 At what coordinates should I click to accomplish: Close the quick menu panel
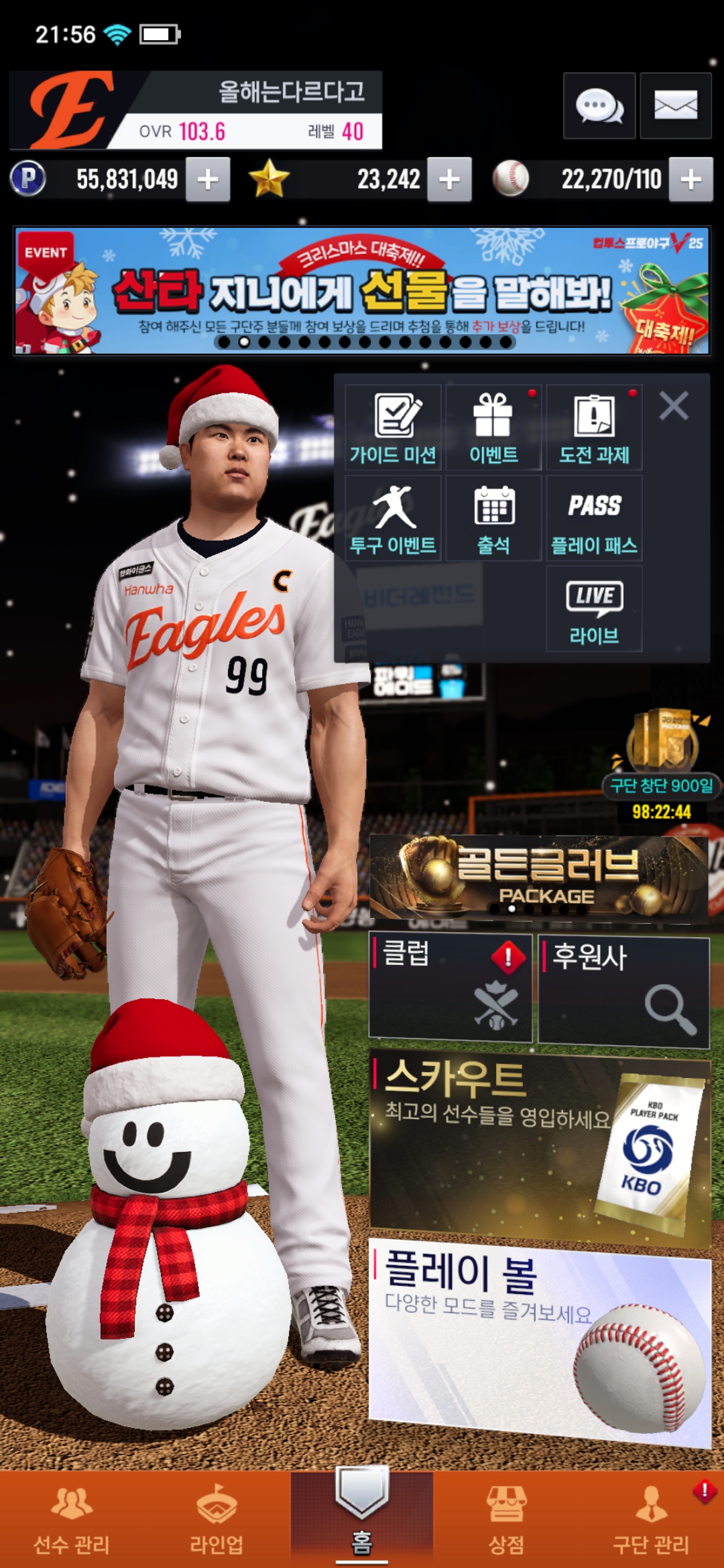(x=674, y=406)
